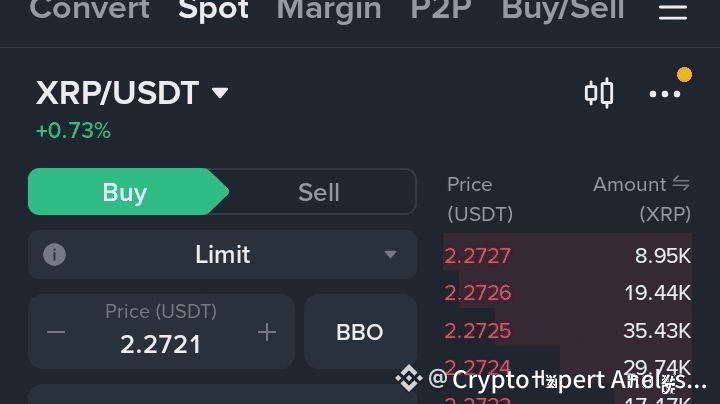Image resolution: width=720 pixels, height=404 pixels.
Task: Tap the order type info icon
Action: (x=55, y=255)
